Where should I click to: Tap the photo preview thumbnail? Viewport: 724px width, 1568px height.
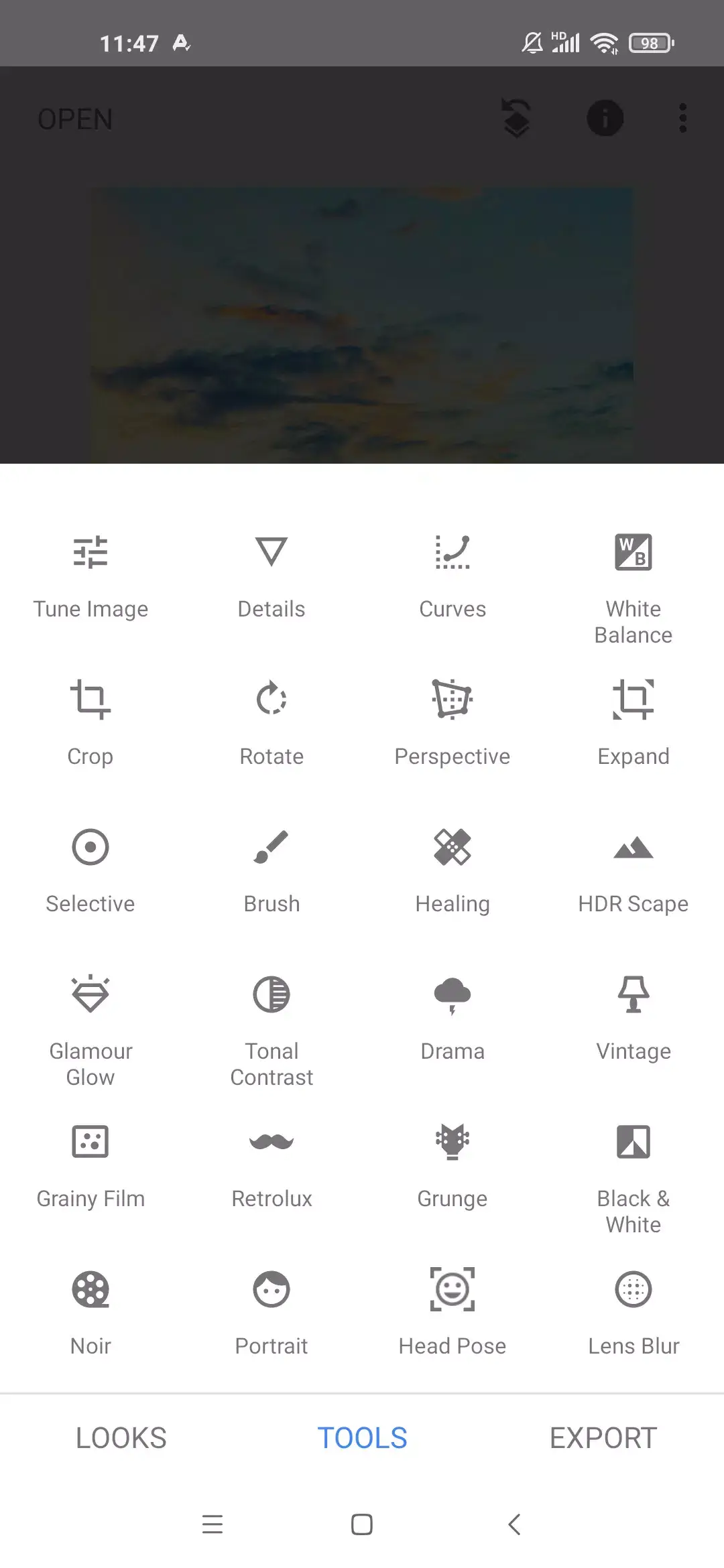coord(362,322)
